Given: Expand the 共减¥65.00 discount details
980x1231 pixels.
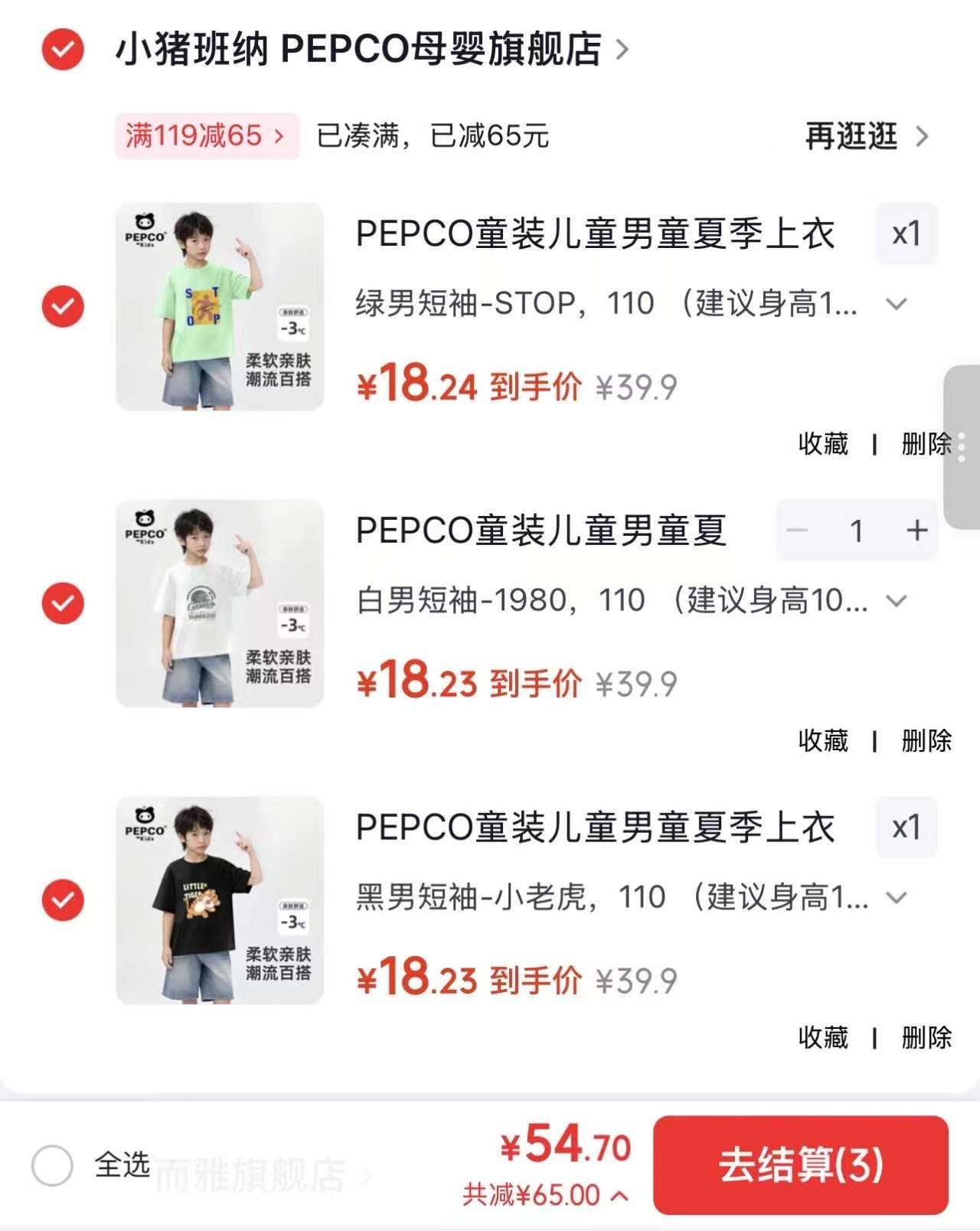Looking at the screenshot, I should (546, 1195).
